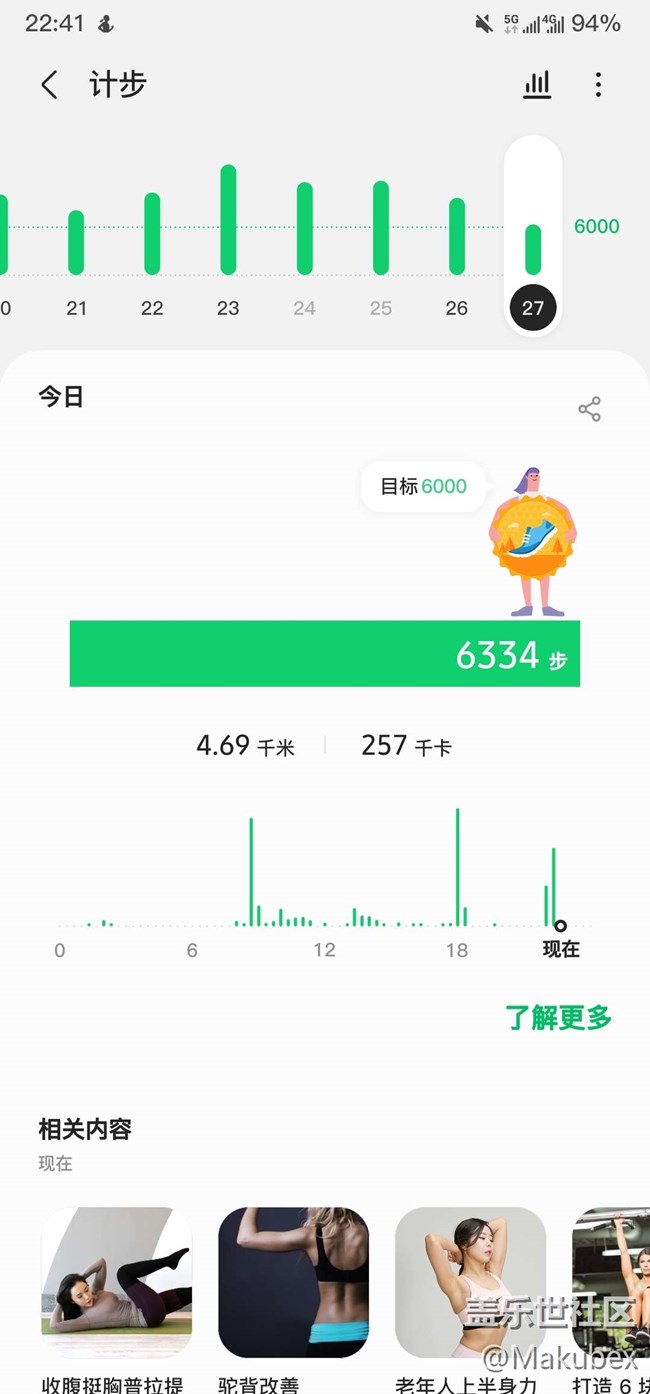This screenshot has width=650, height=1394.
Task: Tap the 了解更多 link
Action: click(x=558, y=1018)
